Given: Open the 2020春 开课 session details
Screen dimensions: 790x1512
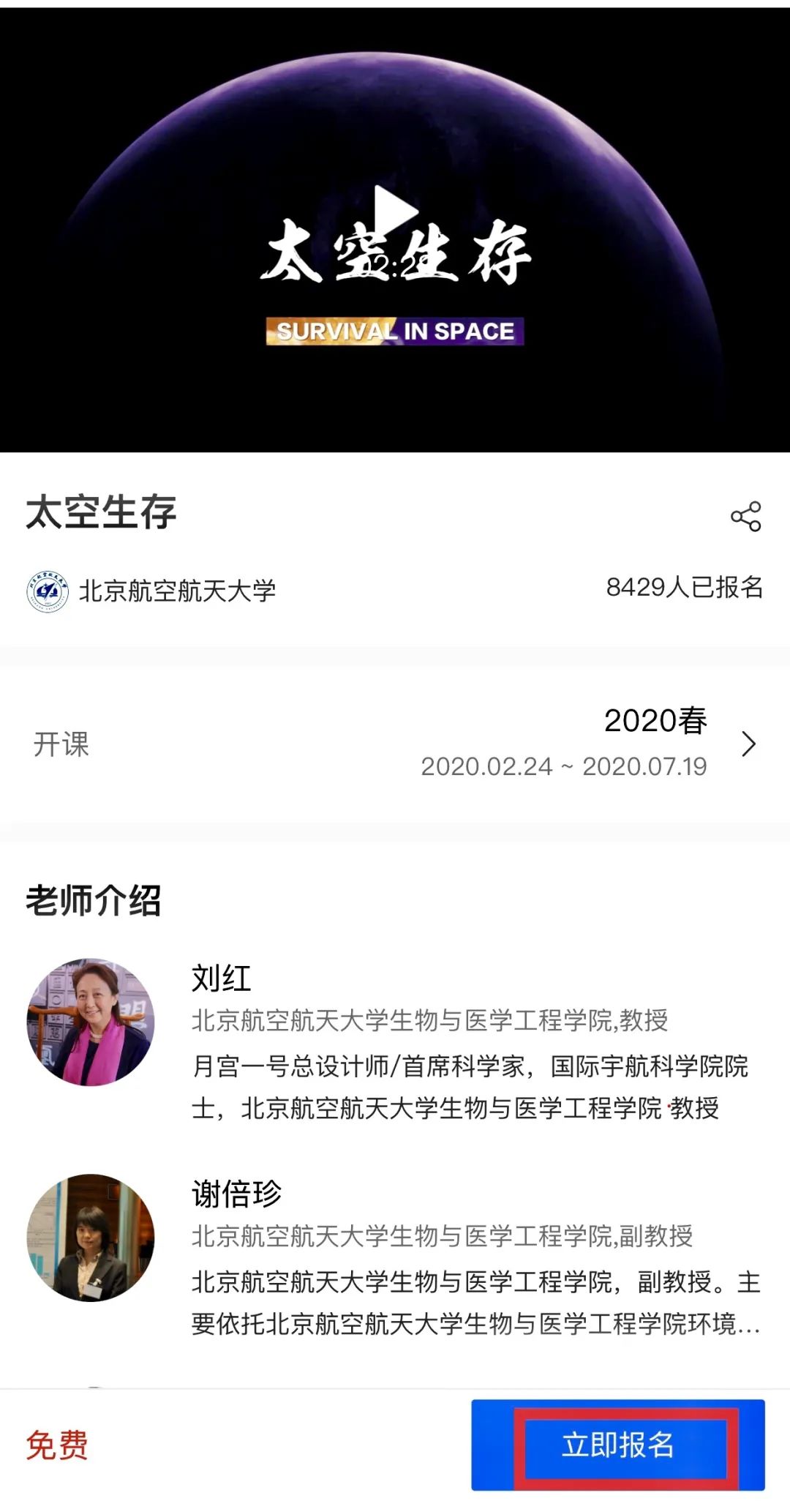Looking at the screenshot, I should pyautogui.click(x=748, y=744).
